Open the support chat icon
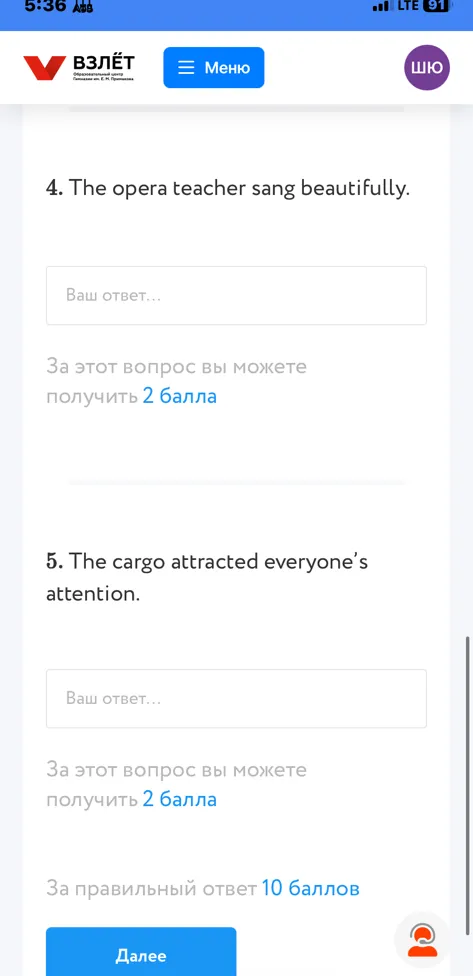The image size is (473, 976). coord(423,940)
